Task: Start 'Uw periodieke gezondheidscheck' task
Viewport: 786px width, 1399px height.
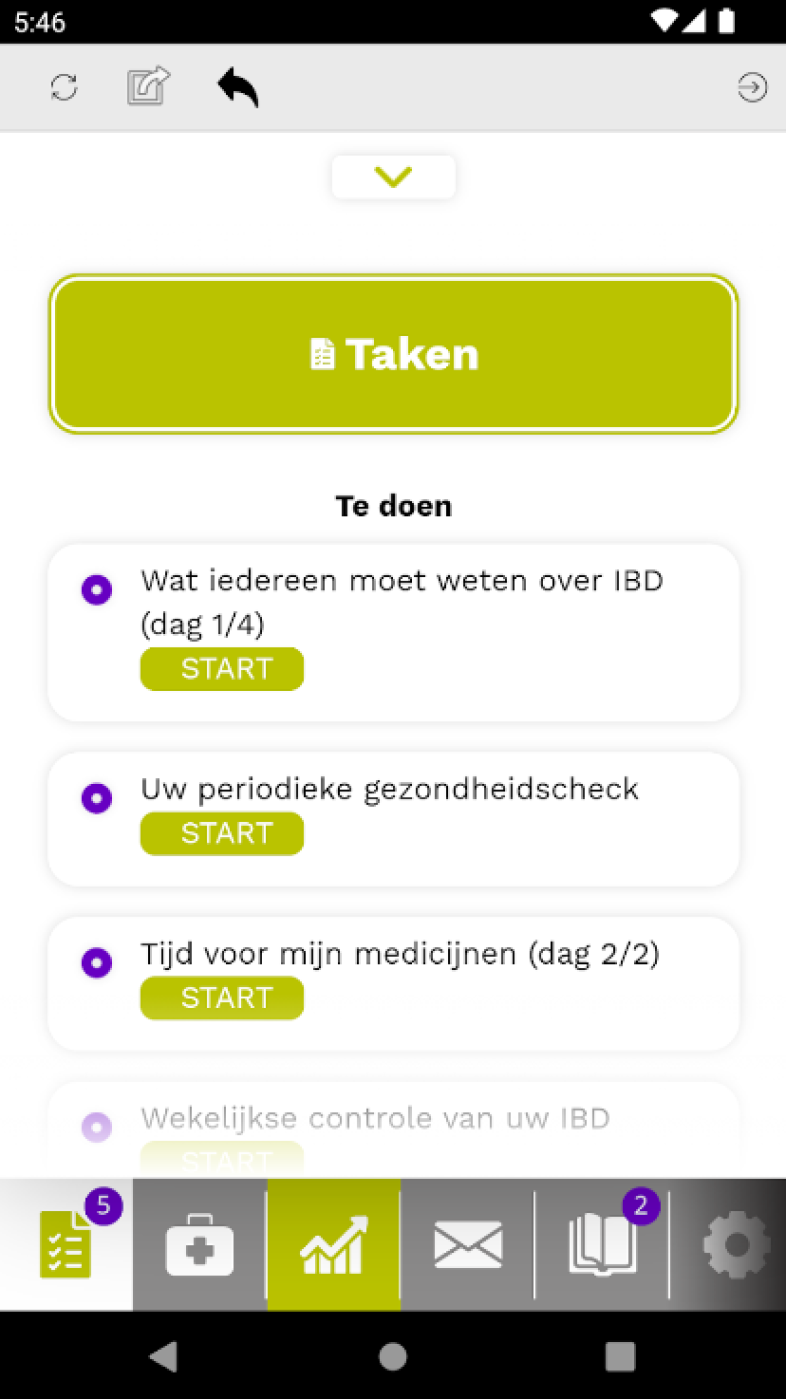Action: [222, 834]
